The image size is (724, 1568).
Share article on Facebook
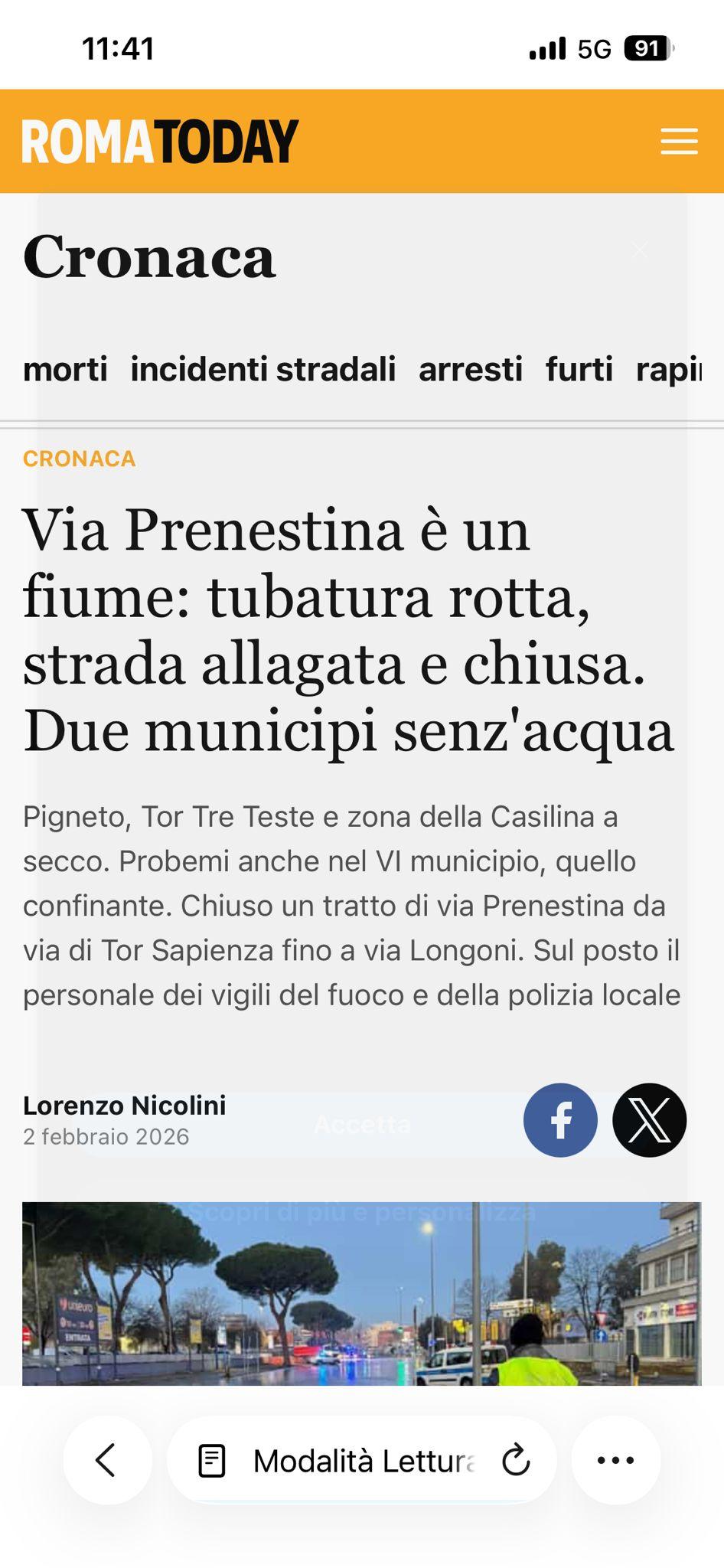click(x=560, y=1120)
